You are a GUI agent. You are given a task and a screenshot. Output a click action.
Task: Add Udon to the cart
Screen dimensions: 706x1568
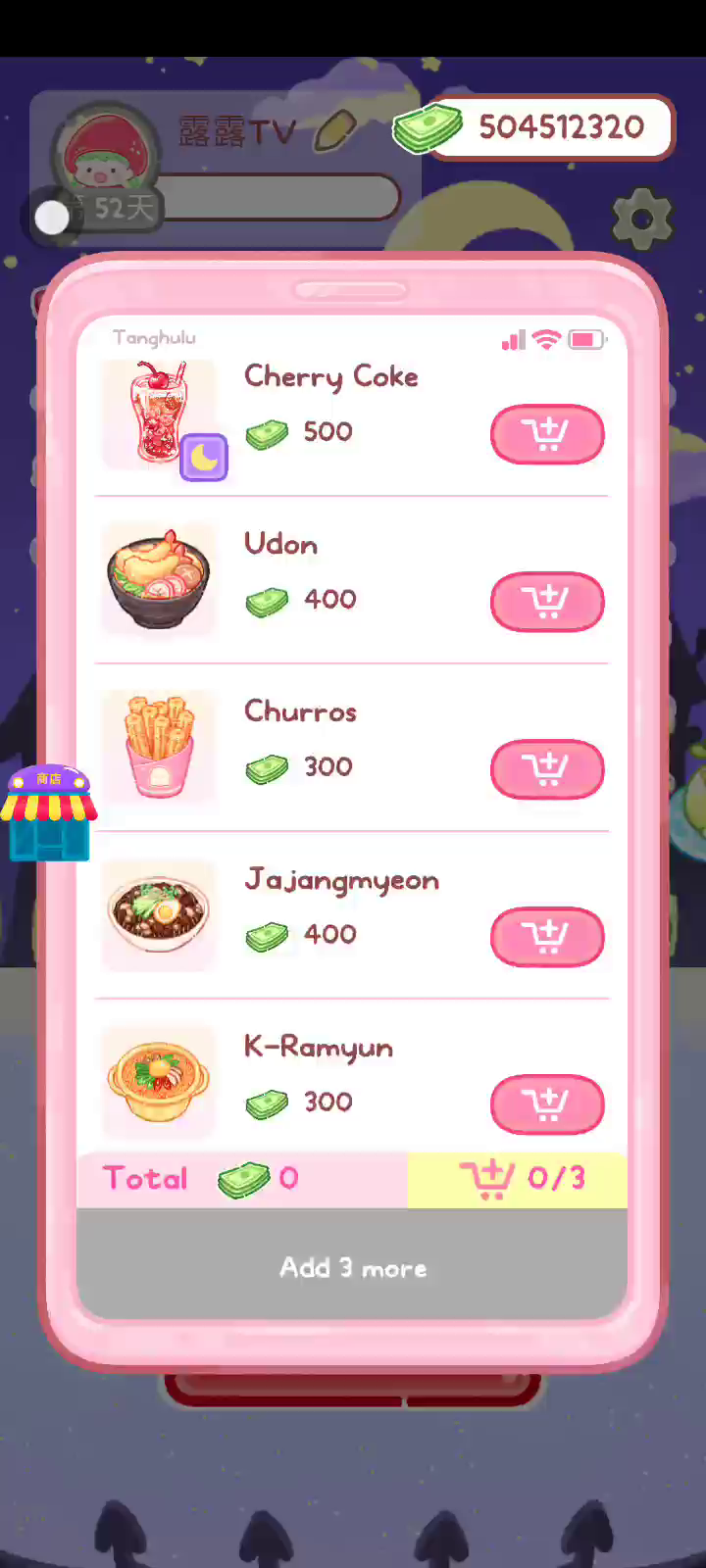[x=547, y=602]
